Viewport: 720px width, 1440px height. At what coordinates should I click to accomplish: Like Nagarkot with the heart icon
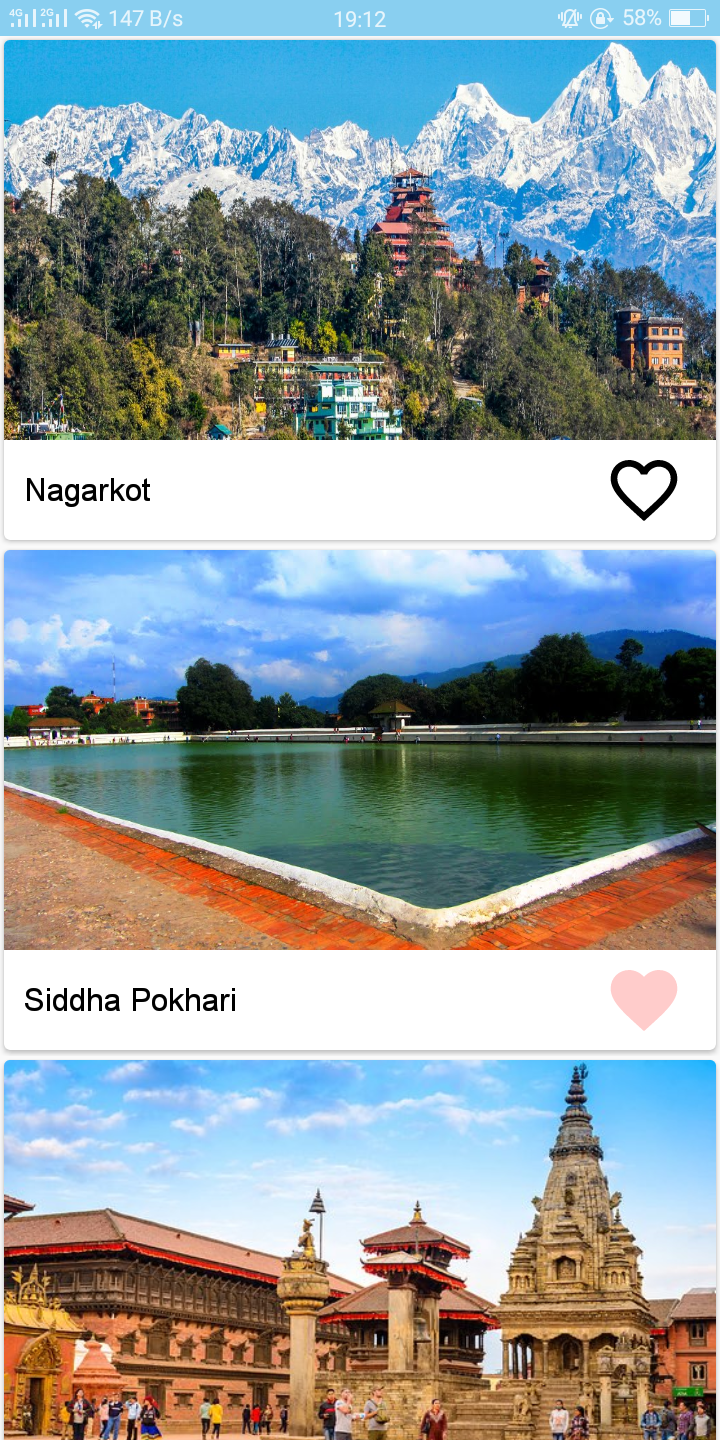[x=644, y=490]
